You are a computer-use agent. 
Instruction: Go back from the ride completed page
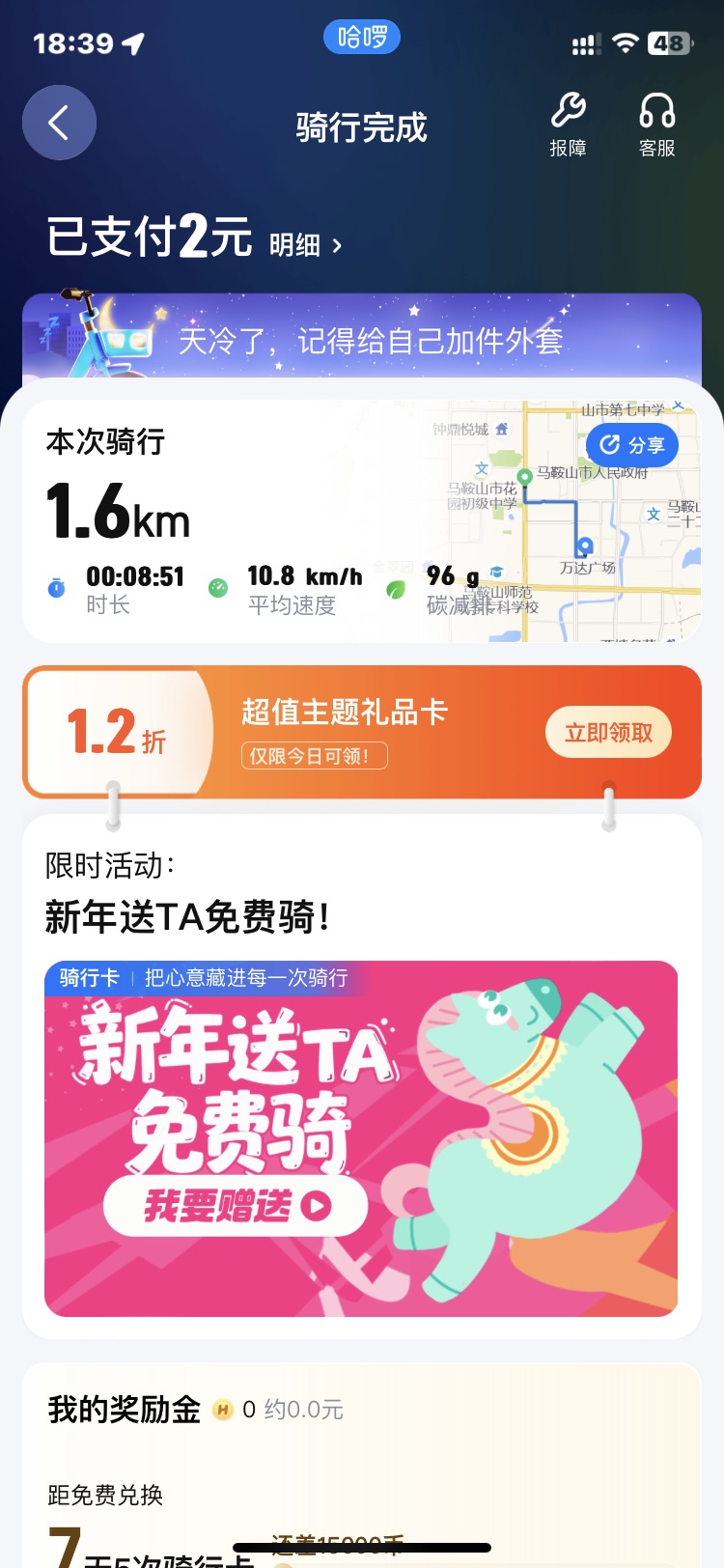point(59,123)
